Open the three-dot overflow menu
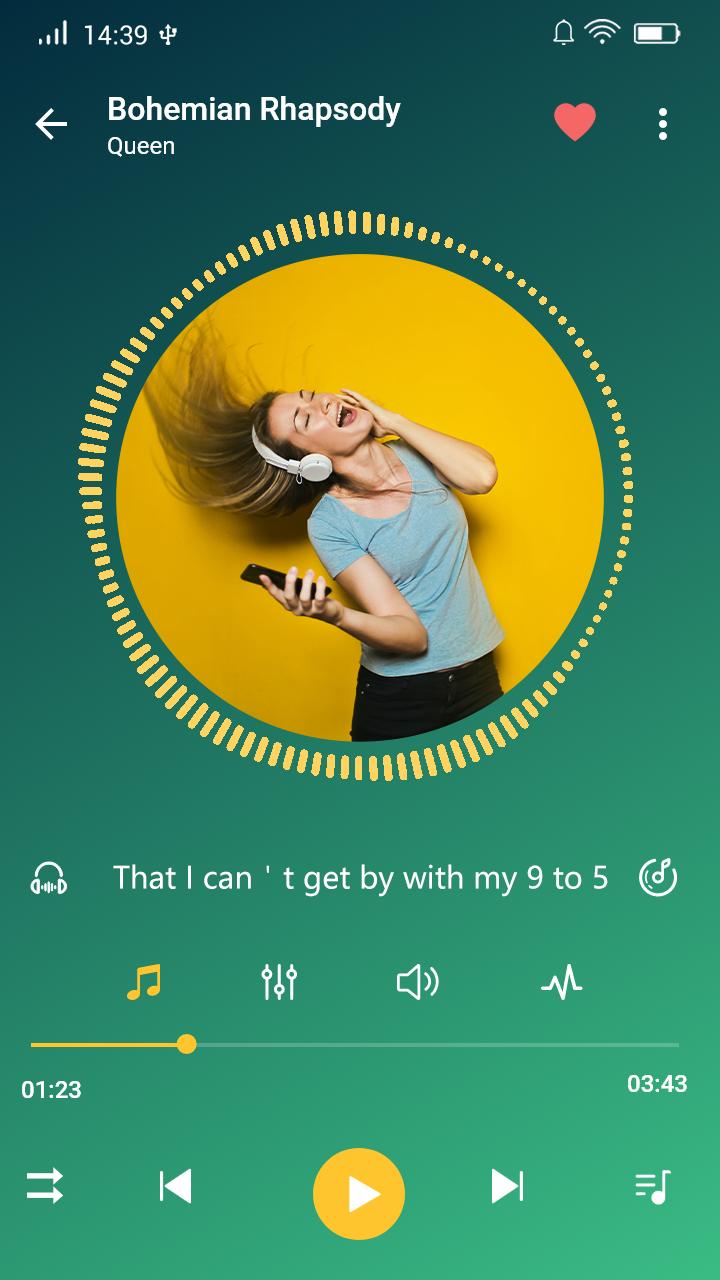 662,124
